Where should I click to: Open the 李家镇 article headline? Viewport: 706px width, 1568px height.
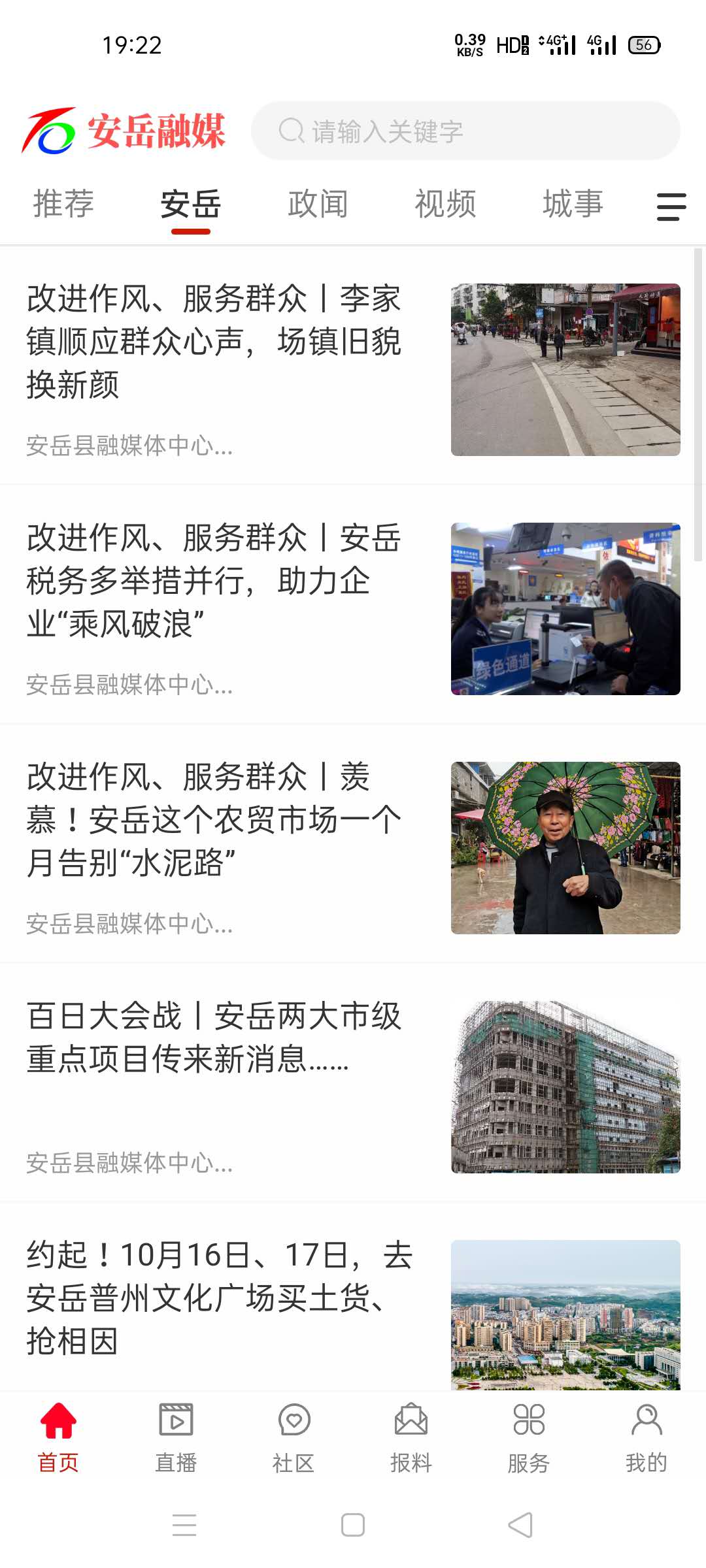pos(216,342)
